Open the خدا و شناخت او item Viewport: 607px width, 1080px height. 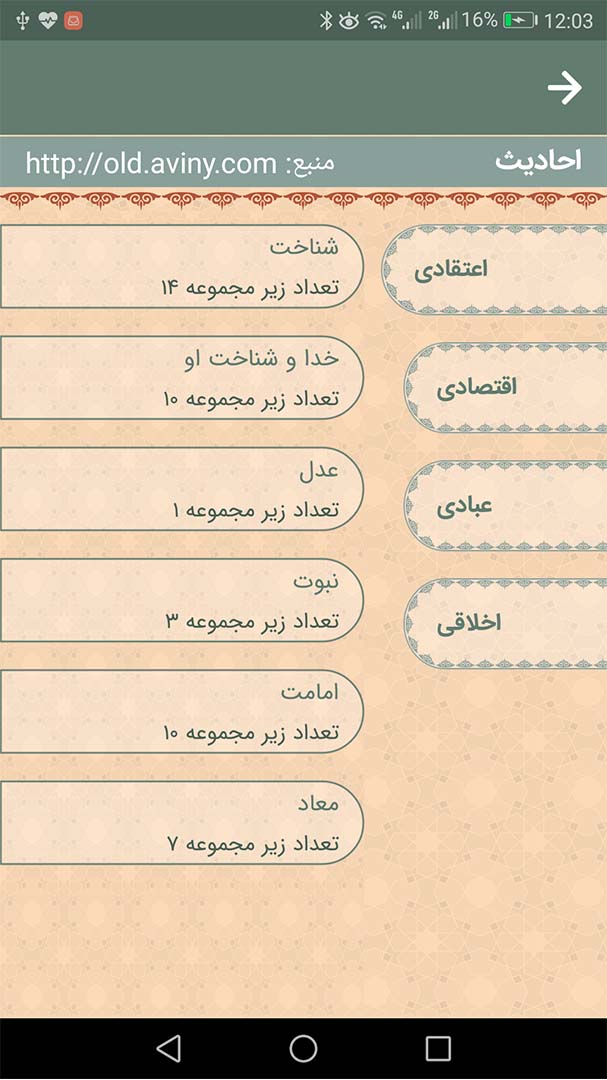182,377
